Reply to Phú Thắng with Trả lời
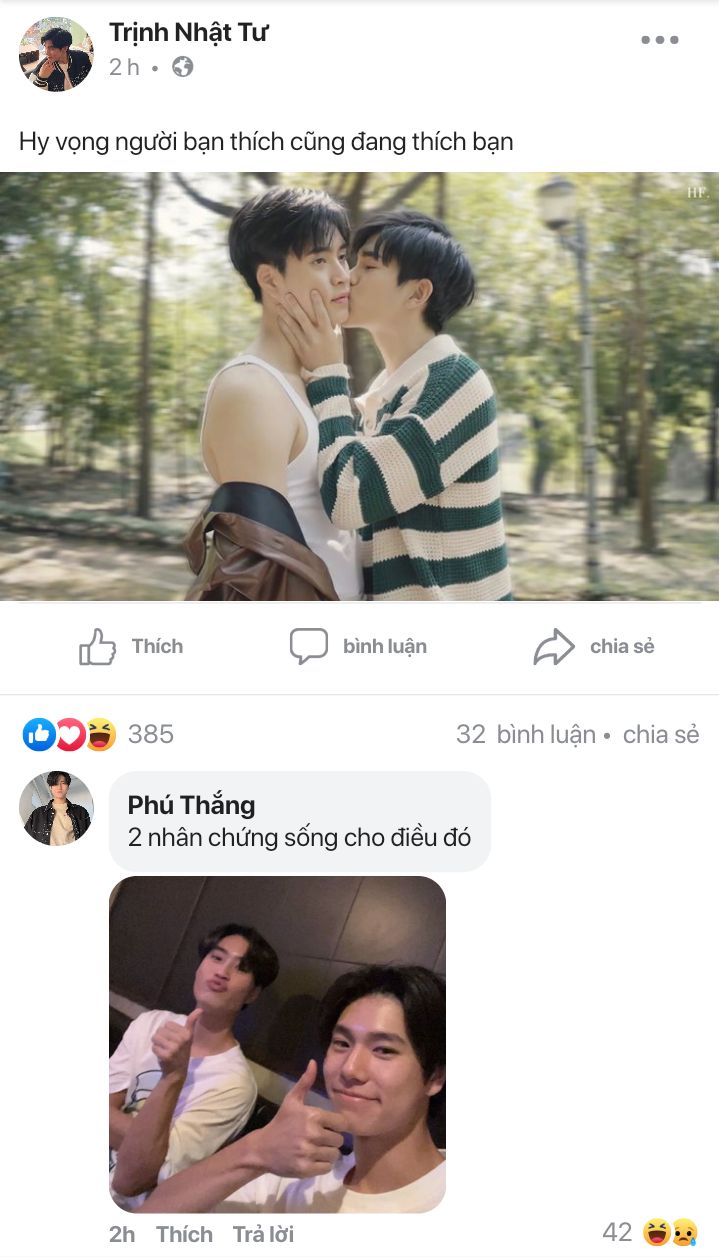 [263, 1234]
